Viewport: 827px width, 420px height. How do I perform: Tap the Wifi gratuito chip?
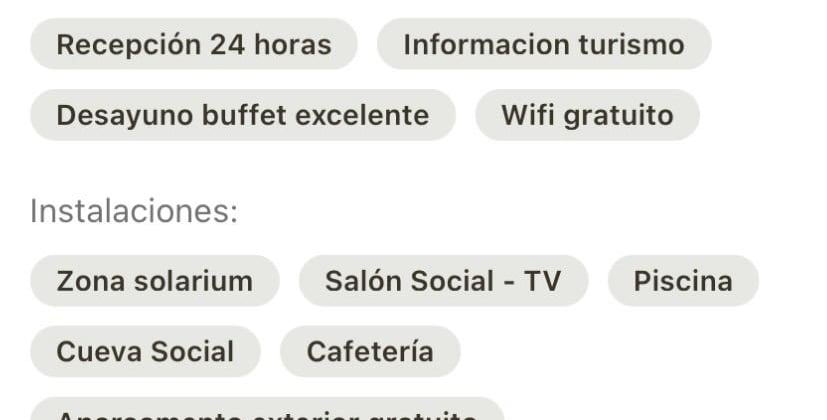587,115
